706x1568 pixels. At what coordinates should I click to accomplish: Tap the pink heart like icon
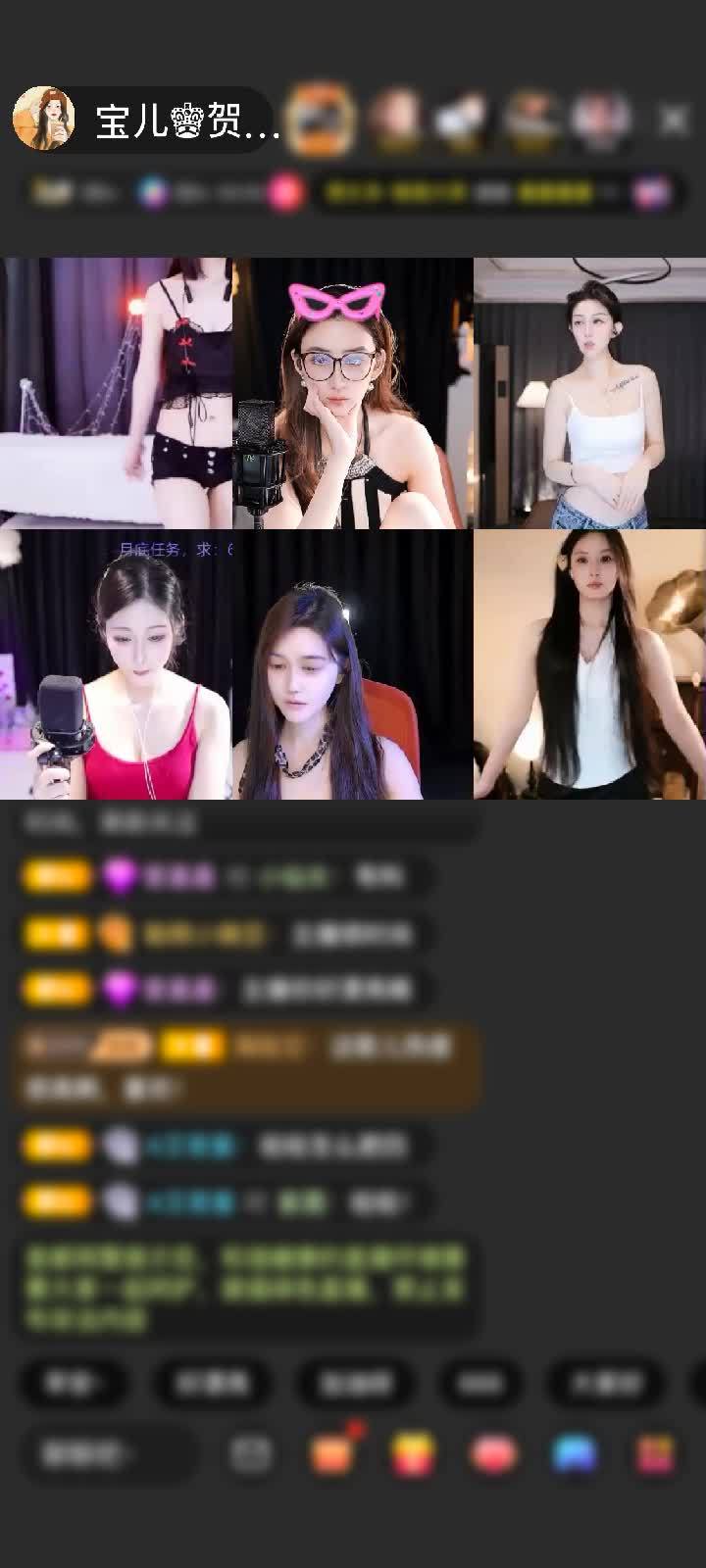(x=494, y=1454)
